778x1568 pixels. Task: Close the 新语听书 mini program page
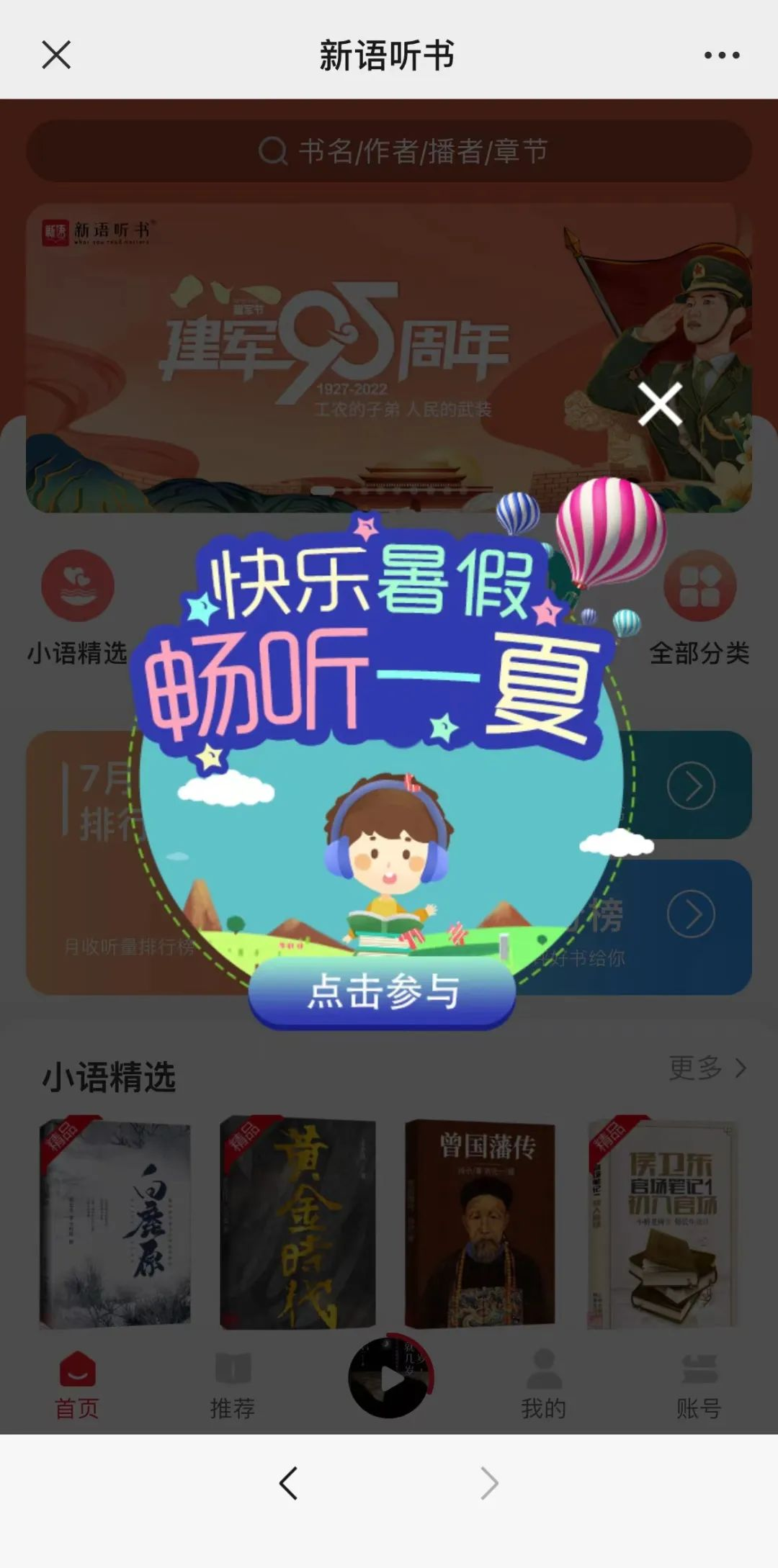(x=56, y=55)
